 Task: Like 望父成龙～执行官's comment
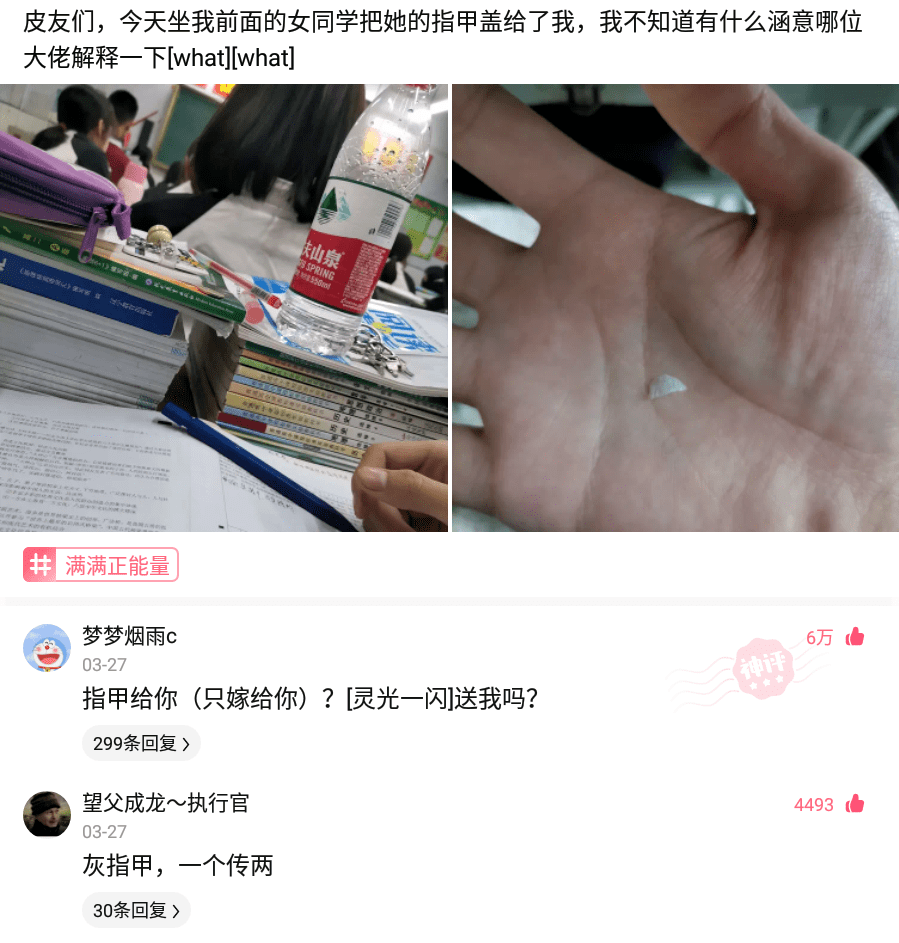[854, 804]
